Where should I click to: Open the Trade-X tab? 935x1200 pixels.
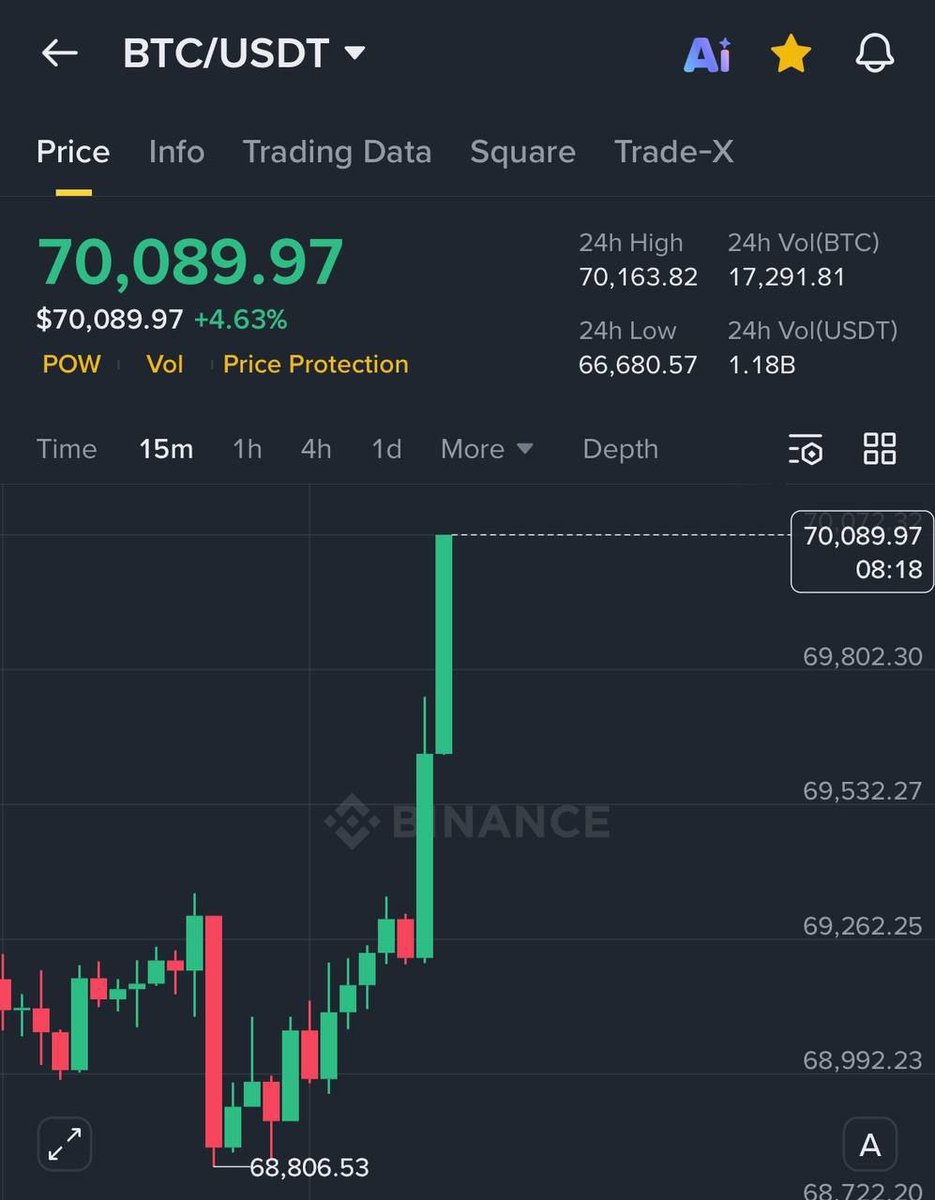(x=673, y=152)
